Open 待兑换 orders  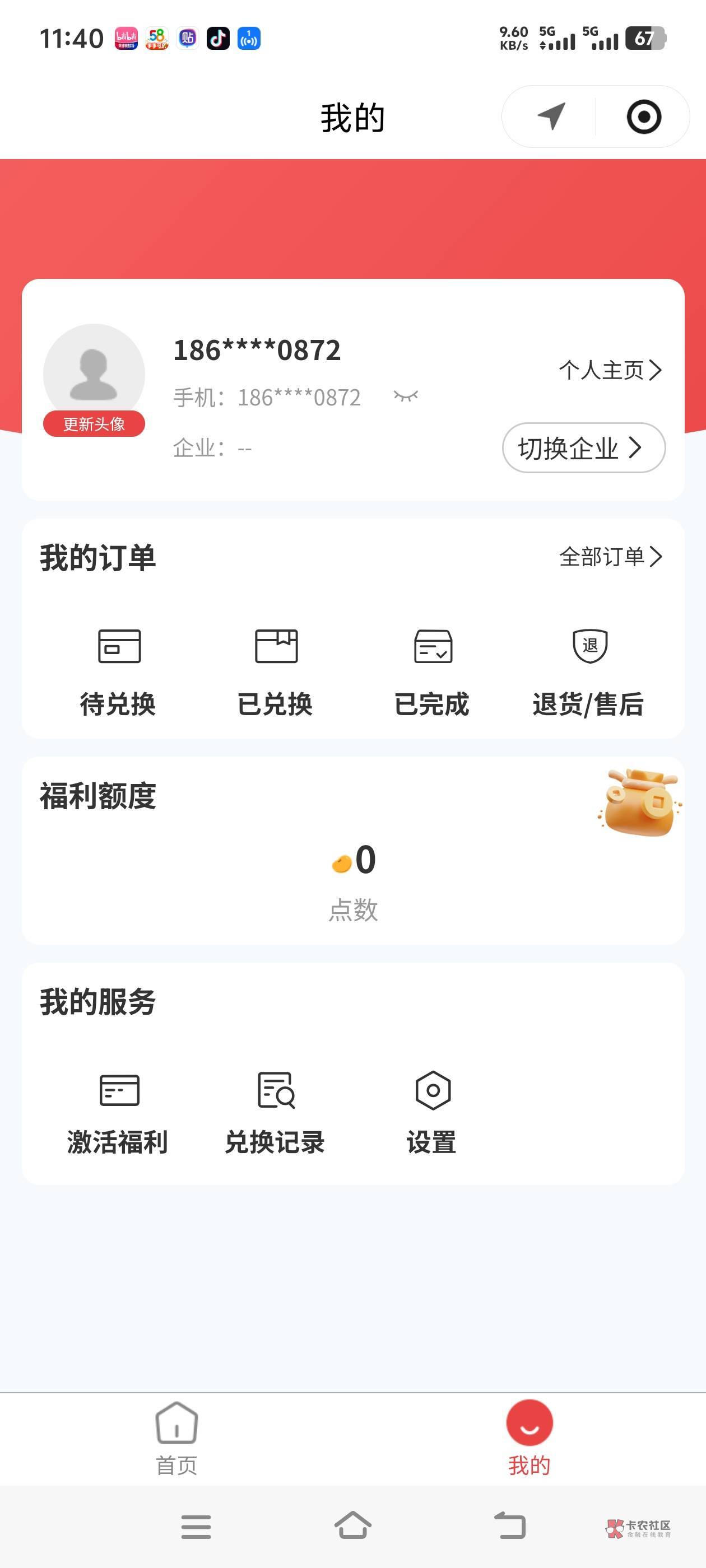(x=119, y=672)
